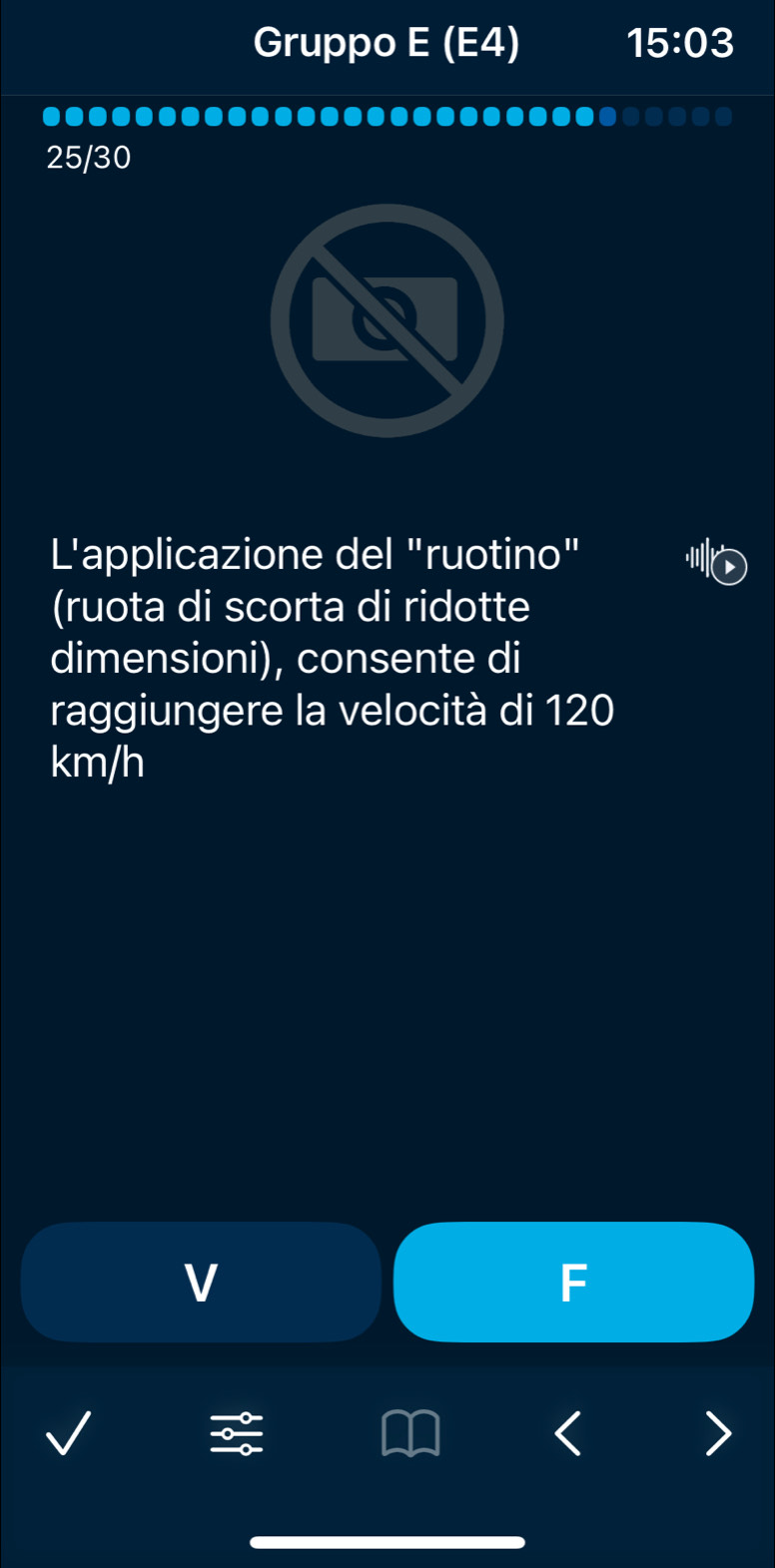Confirm the quiz with the checkmark

[67, 1433]
